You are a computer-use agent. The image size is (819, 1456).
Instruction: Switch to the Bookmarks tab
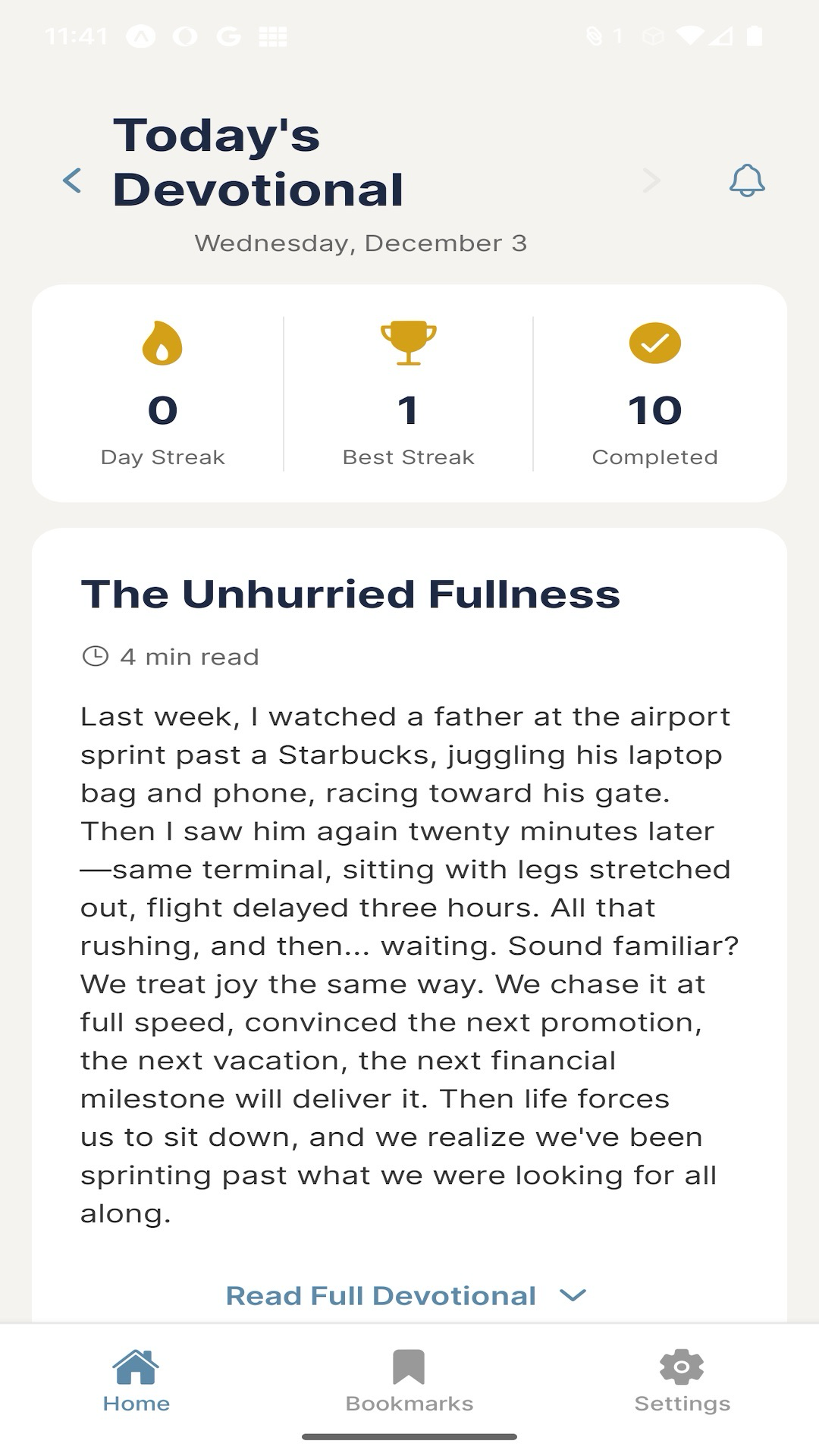(x=408, y=1380)
